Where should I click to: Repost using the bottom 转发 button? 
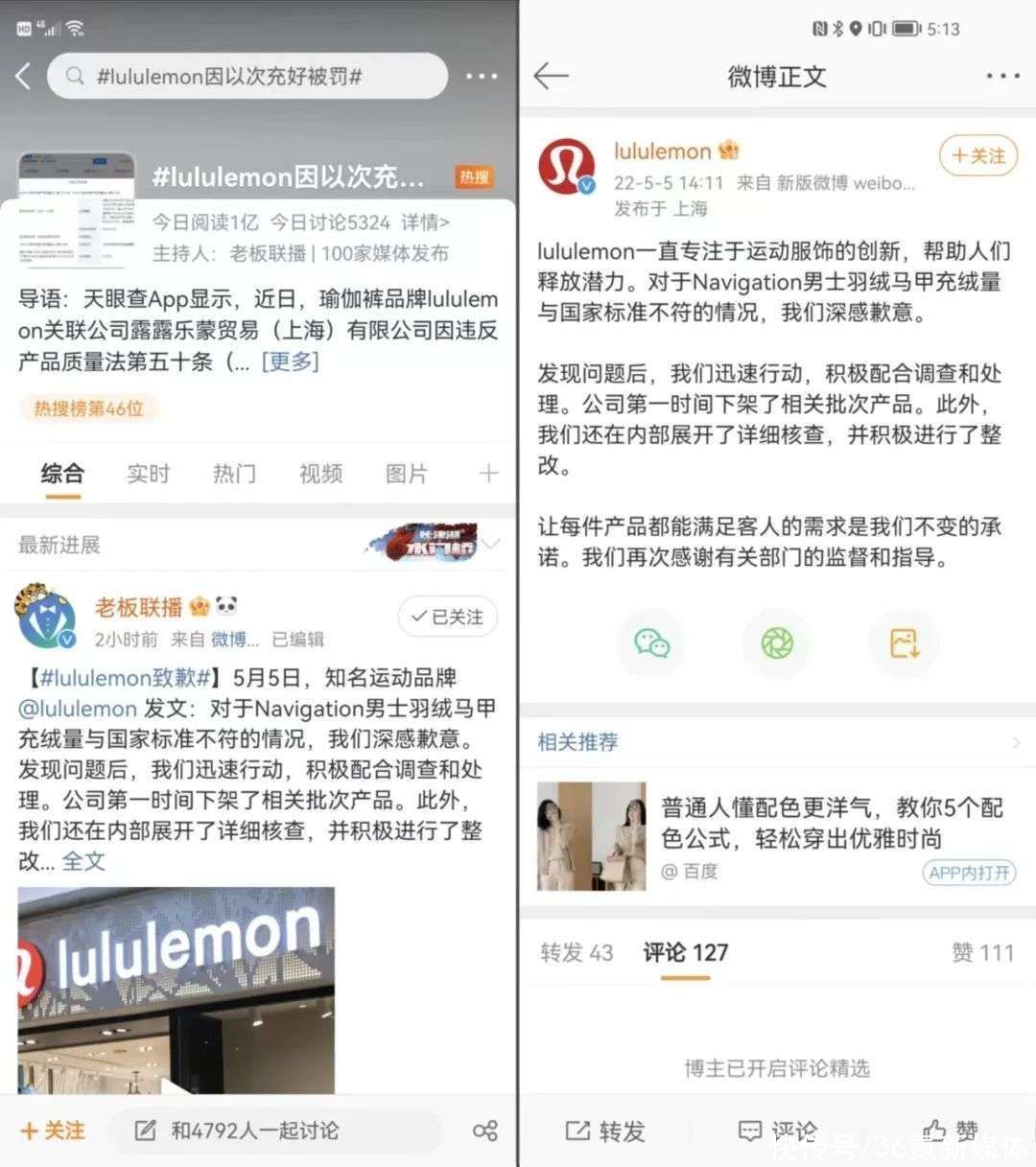(605, 1132)
